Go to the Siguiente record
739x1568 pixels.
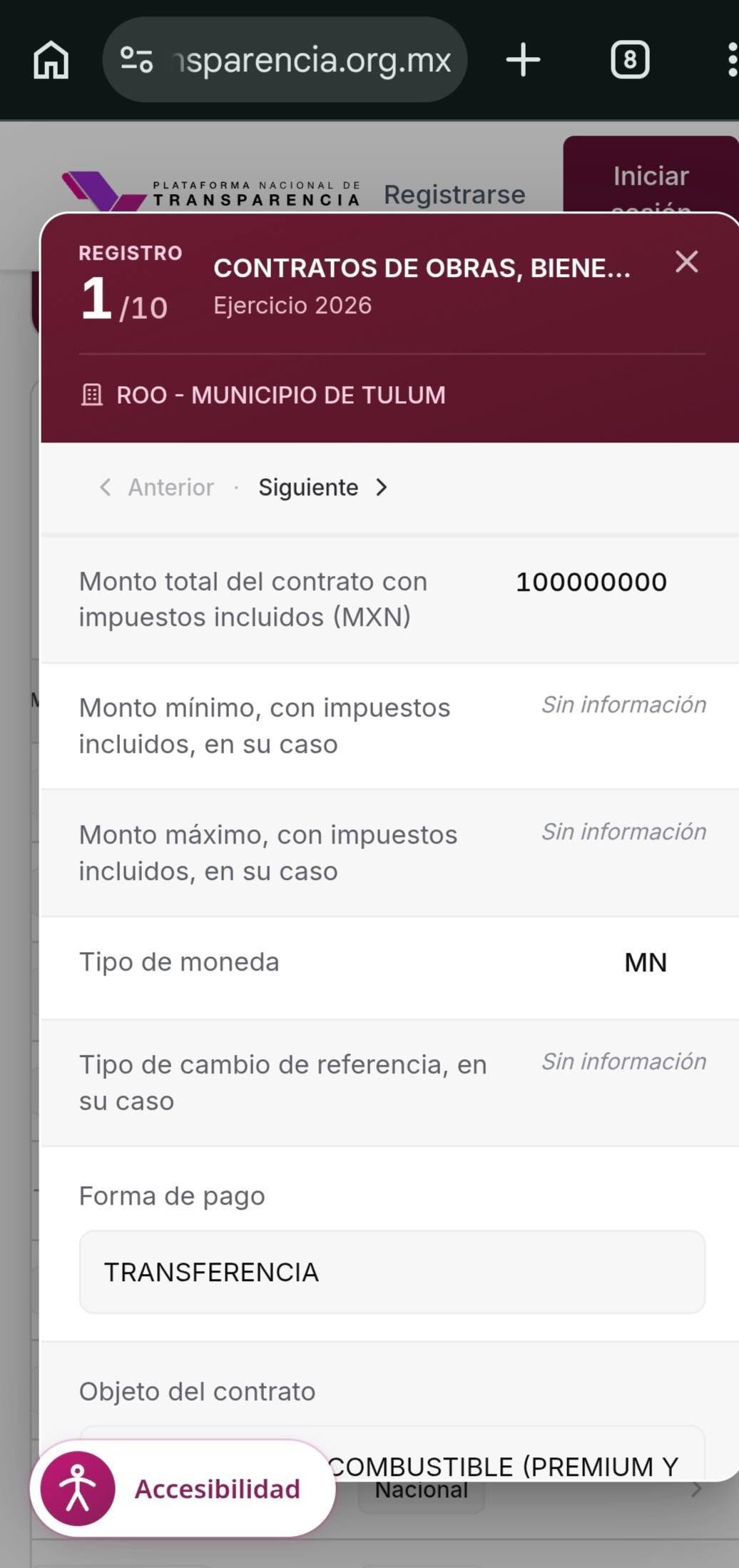click(x=323, y=487)
